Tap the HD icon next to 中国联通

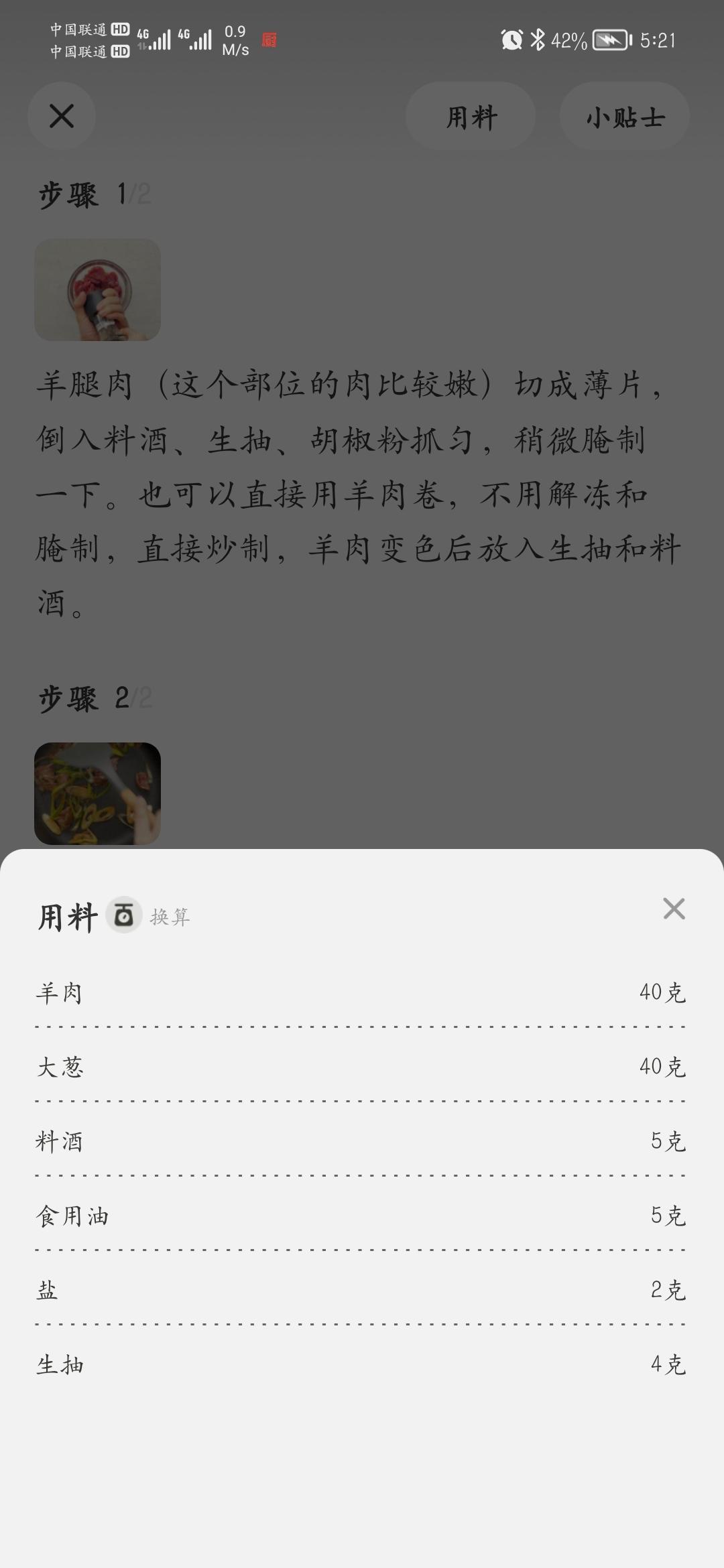119,29
